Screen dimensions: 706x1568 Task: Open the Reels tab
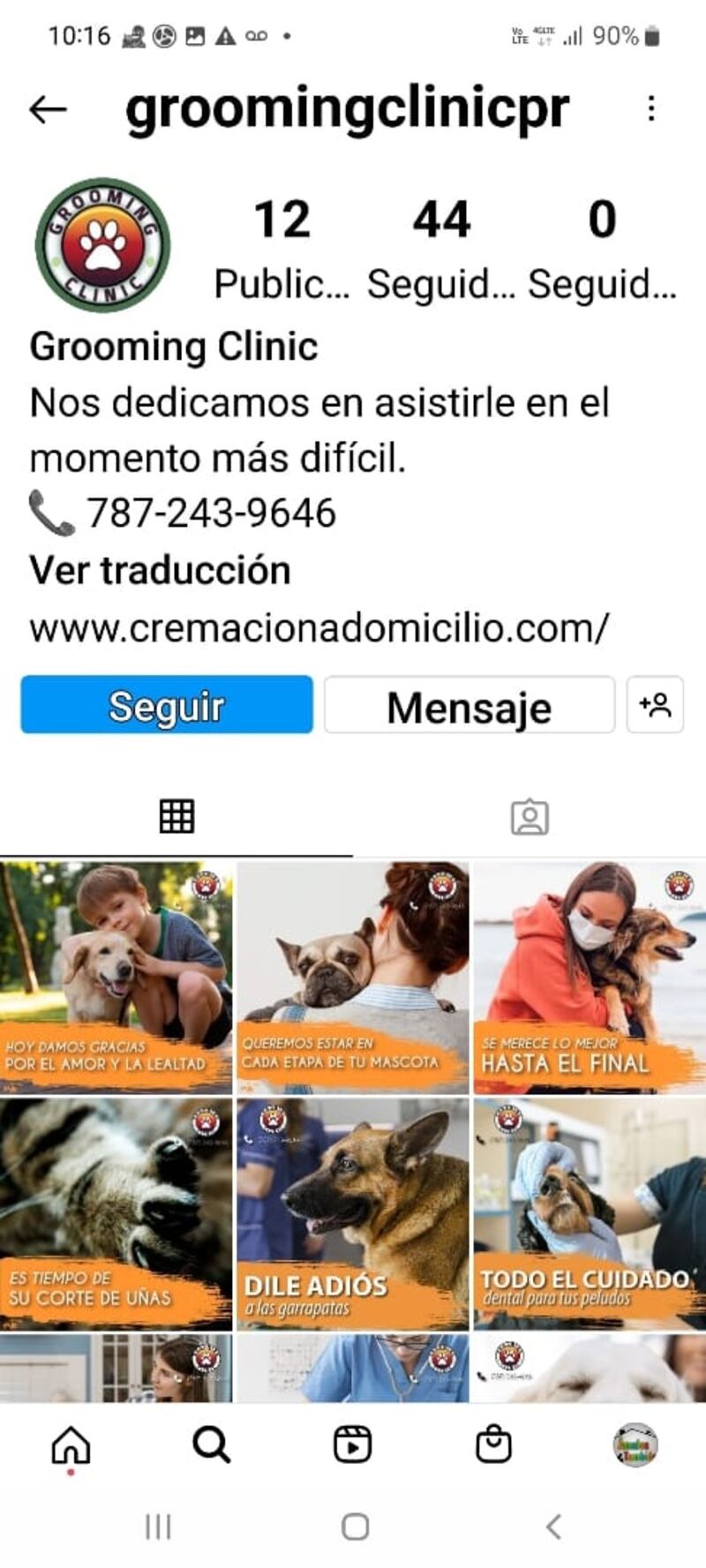coord(352,1445)
